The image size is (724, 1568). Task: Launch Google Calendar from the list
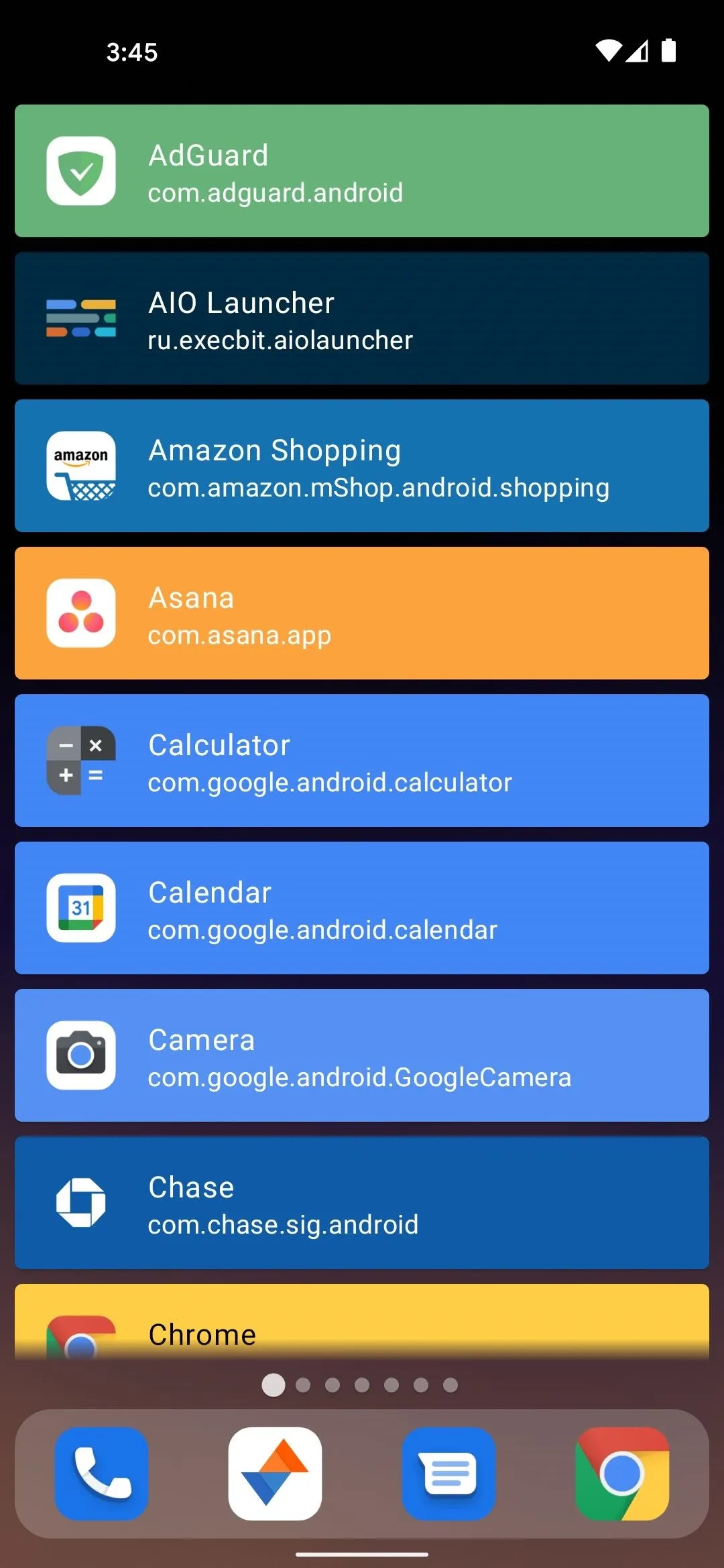tap(362, 908)
